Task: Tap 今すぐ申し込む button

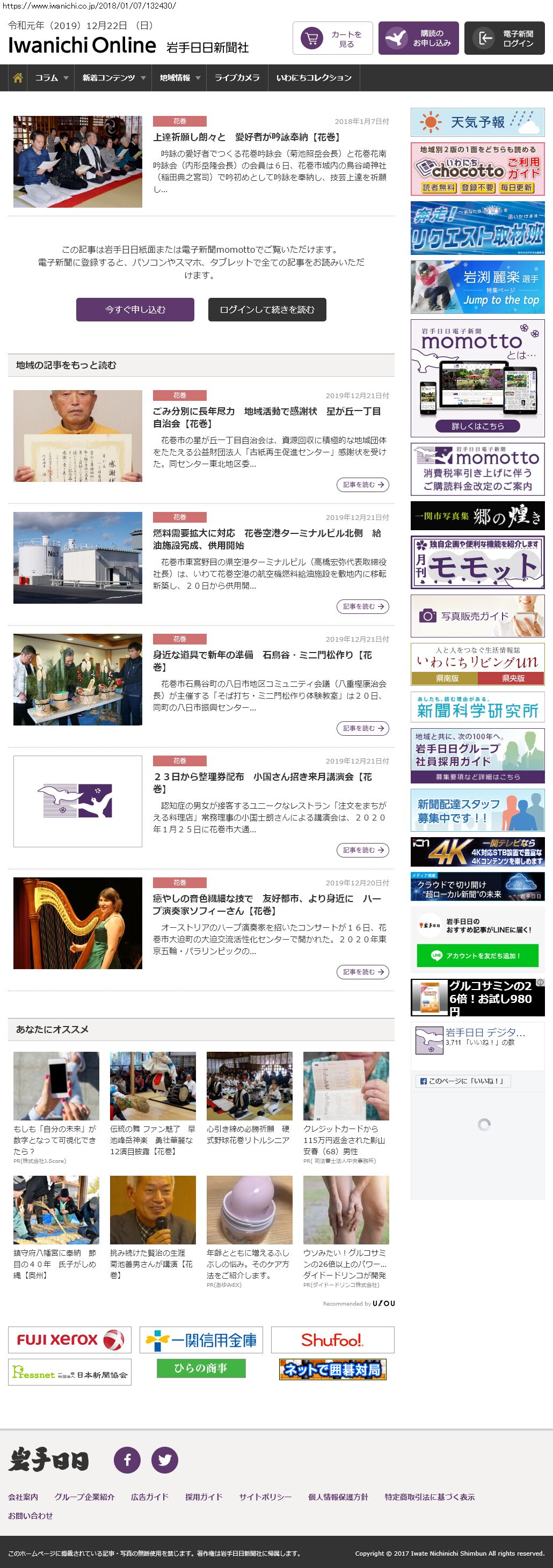Action: point(135,309)
